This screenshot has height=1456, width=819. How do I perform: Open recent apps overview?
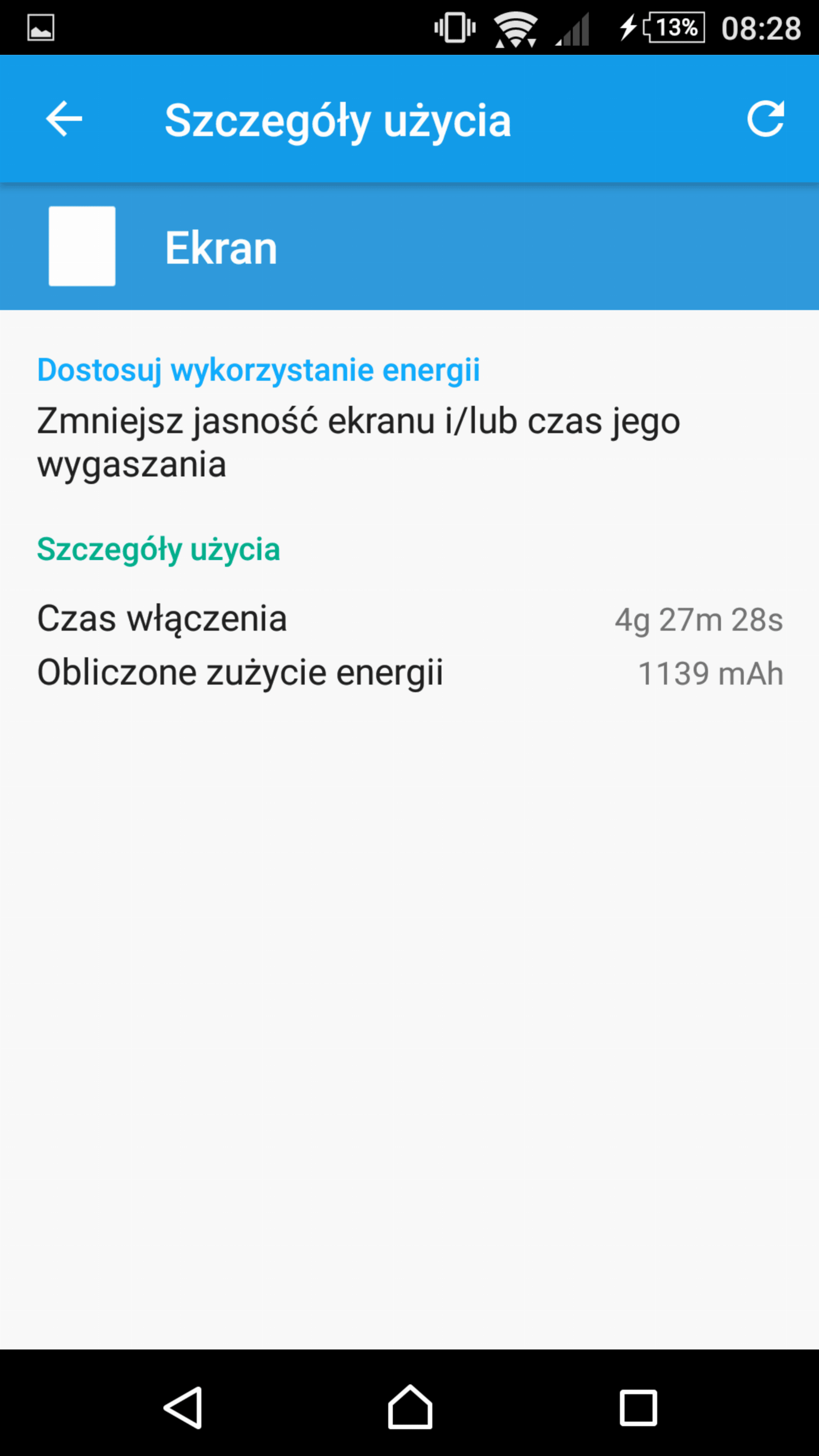click(638, 1407)
